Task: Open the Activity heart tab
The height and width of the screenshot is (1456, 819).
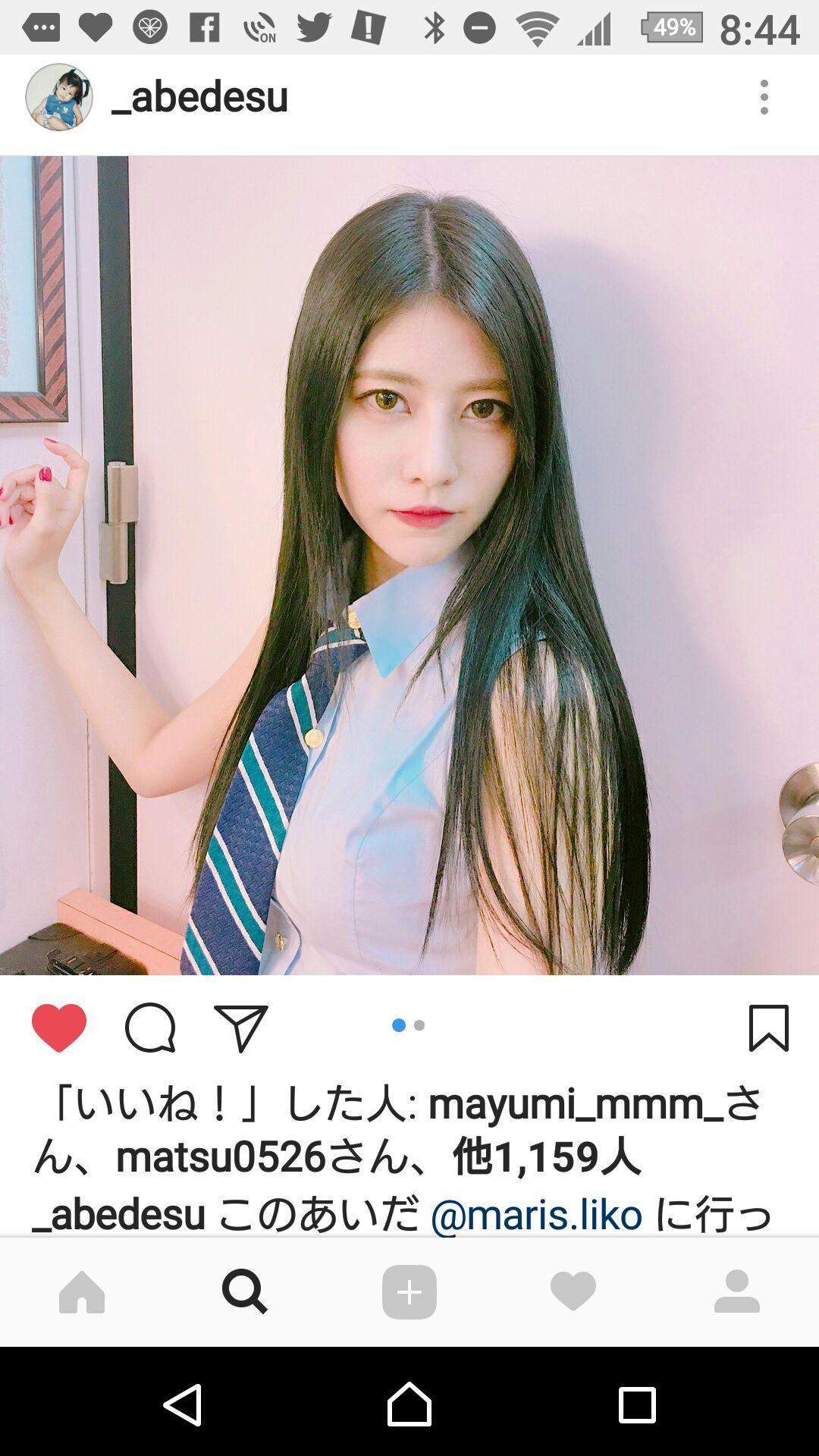Action: [573, 1291]
